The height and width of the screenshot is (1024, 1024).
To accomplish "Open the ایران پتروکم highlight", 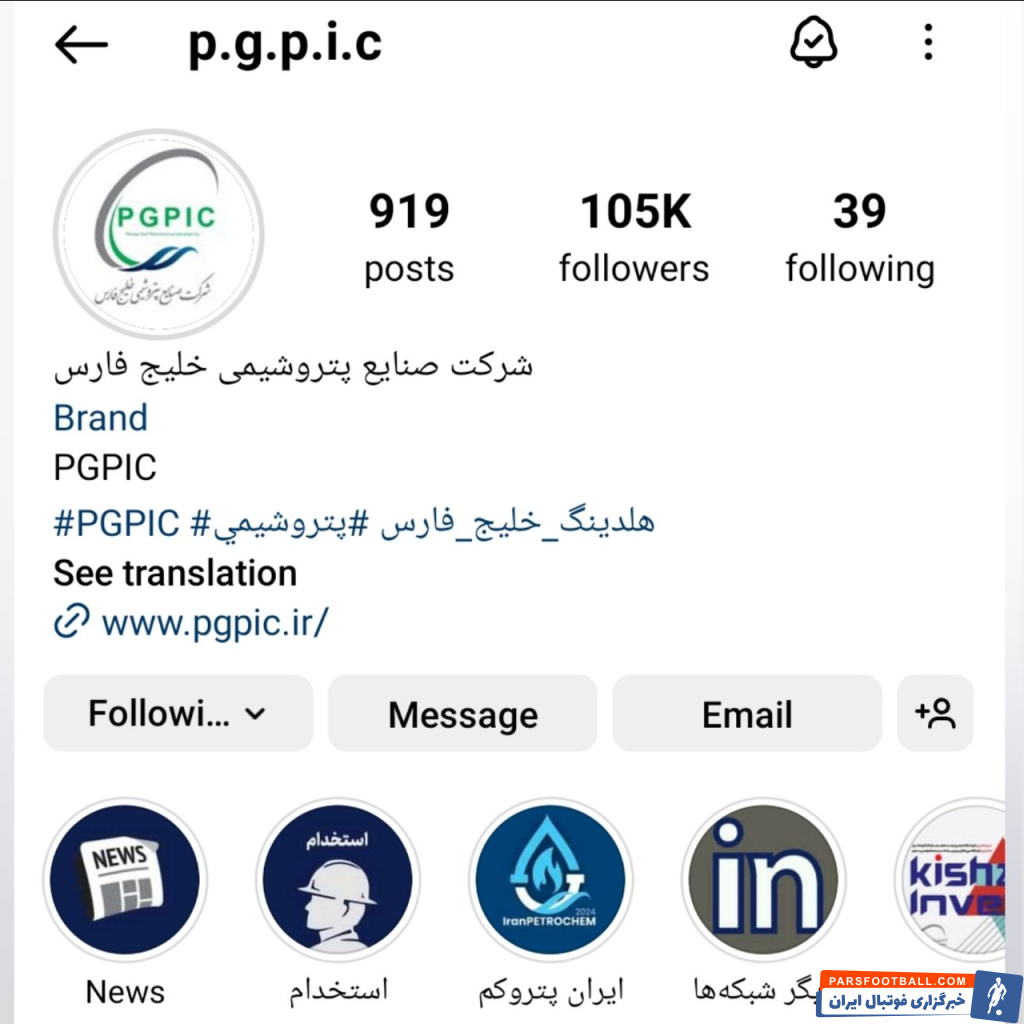I will tap(550, 881).
